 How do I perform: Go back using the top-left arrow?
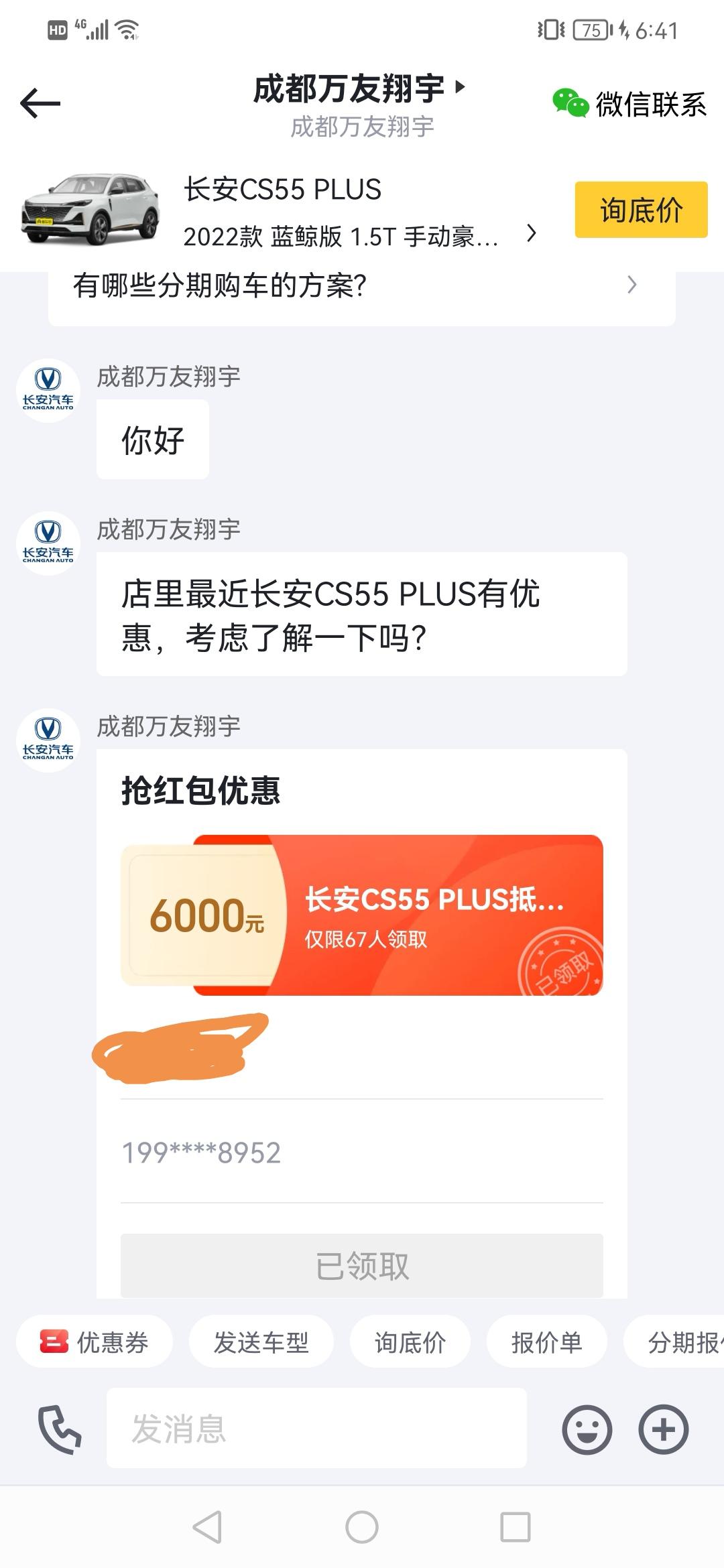[40, 104]
